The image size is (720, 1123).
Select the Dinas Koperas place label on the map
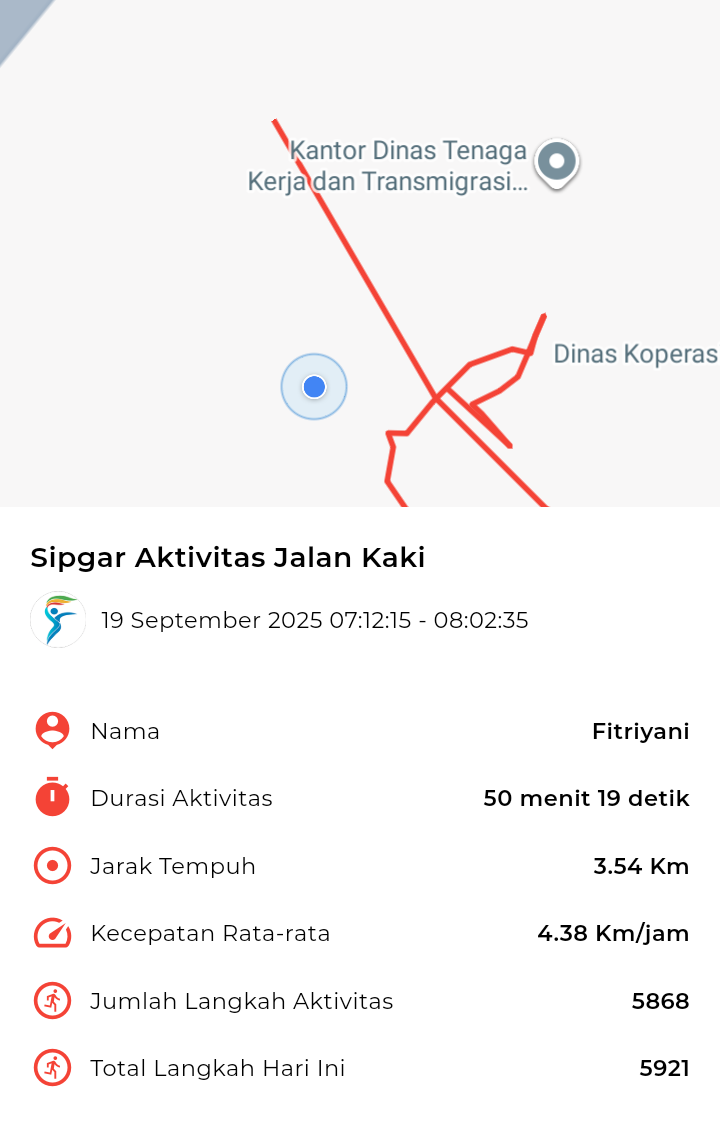[635, 354]
